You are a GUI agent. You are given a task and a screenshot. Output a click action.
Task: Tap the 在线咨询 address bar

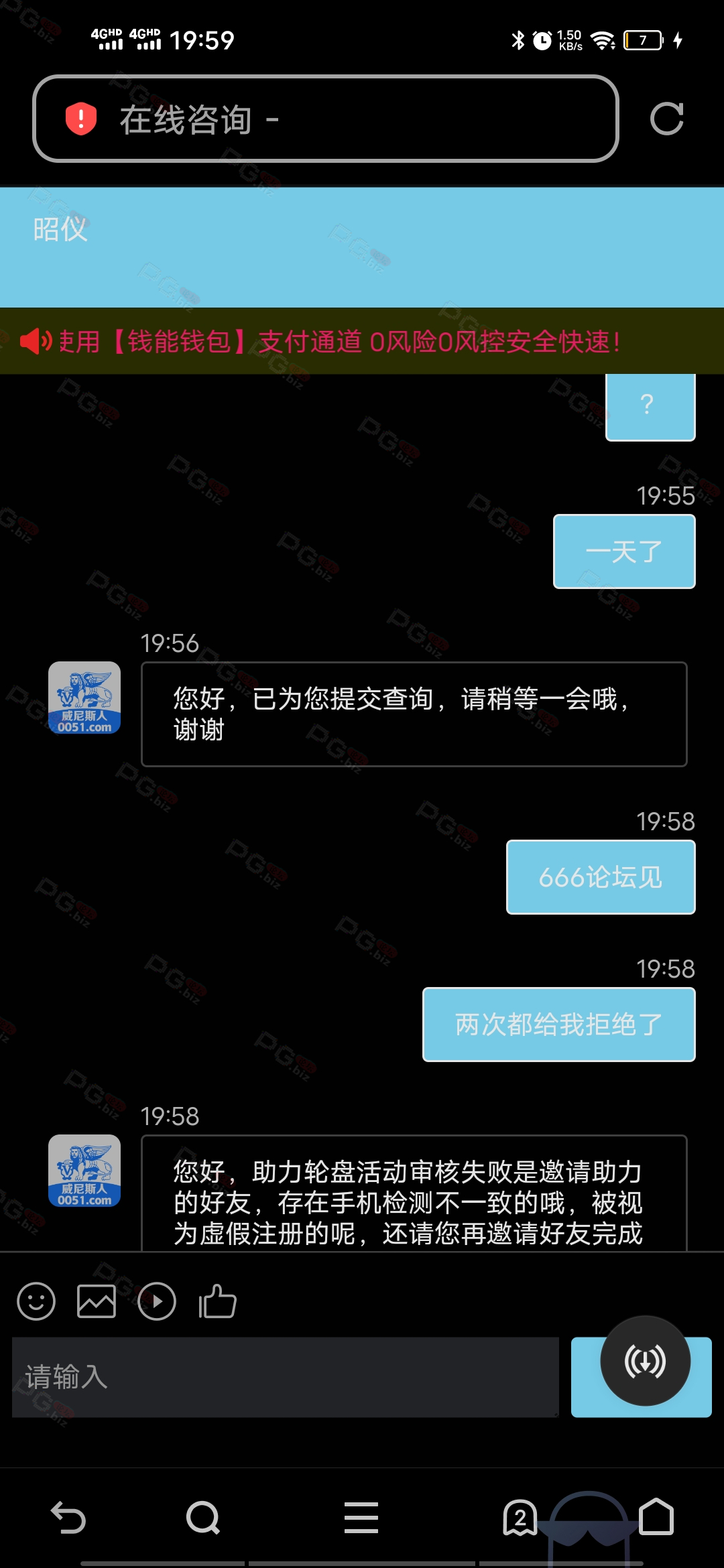tap(325, 119)
